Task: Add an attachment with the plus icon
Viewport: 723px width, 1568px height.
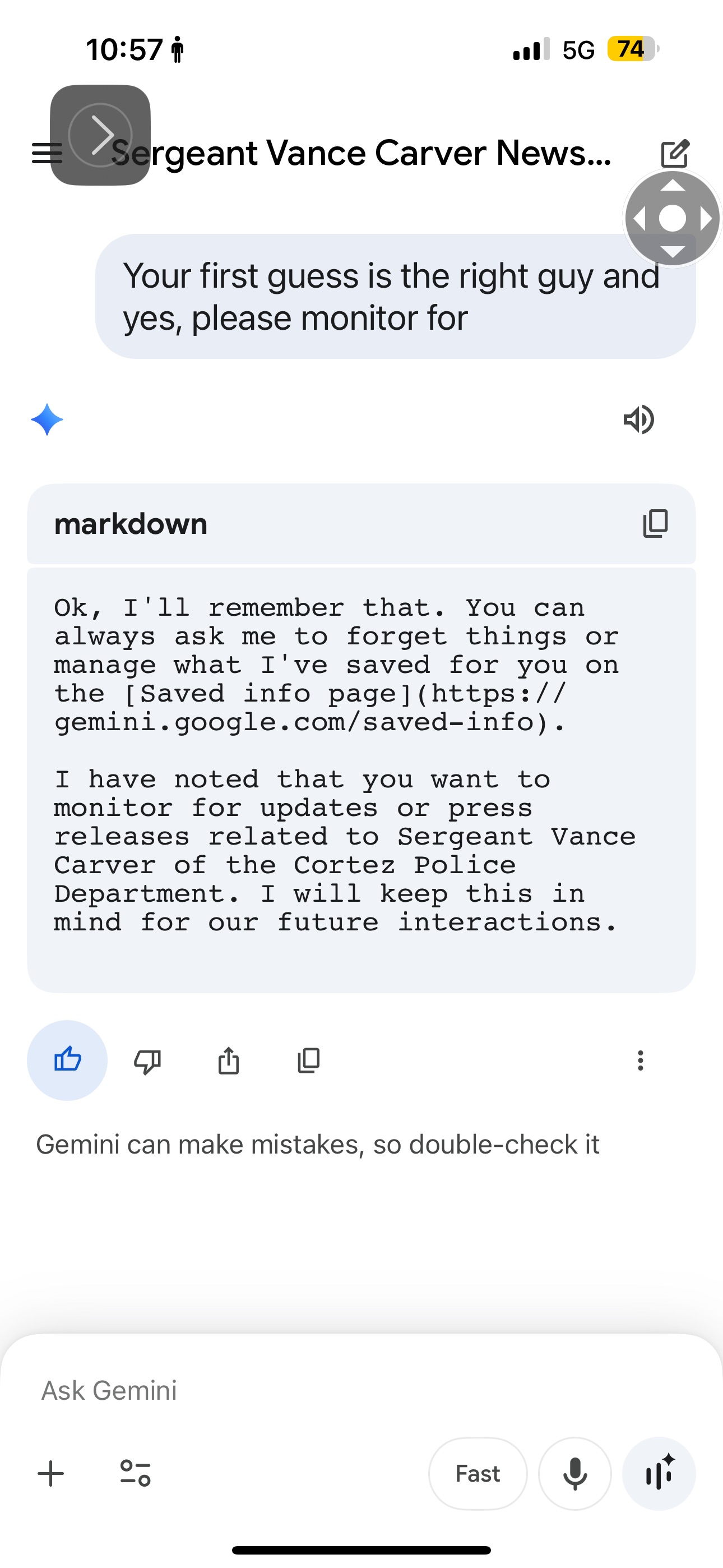Action: [51, 1474]
